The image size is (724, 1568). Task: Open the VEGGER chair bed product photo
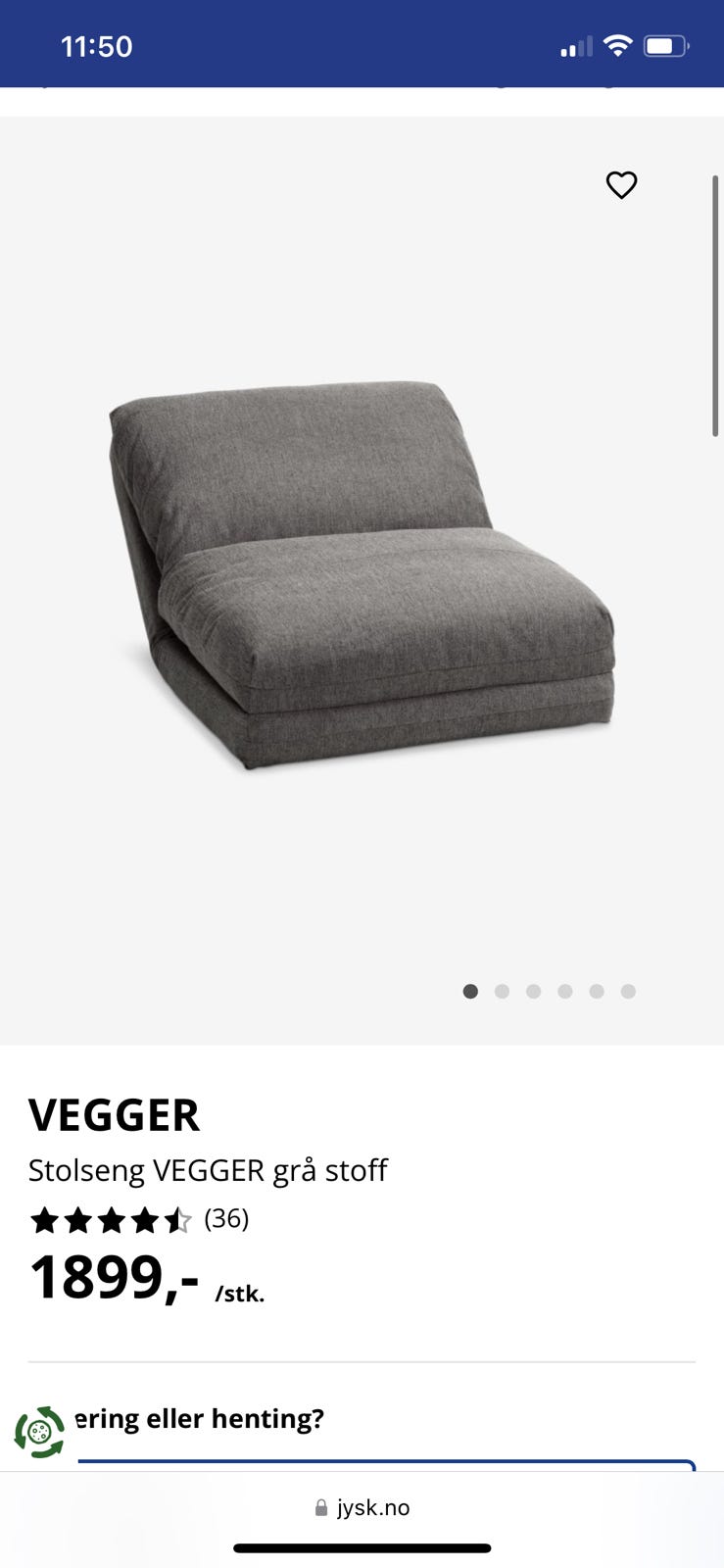pyautogui.click(x=362, y=573)
